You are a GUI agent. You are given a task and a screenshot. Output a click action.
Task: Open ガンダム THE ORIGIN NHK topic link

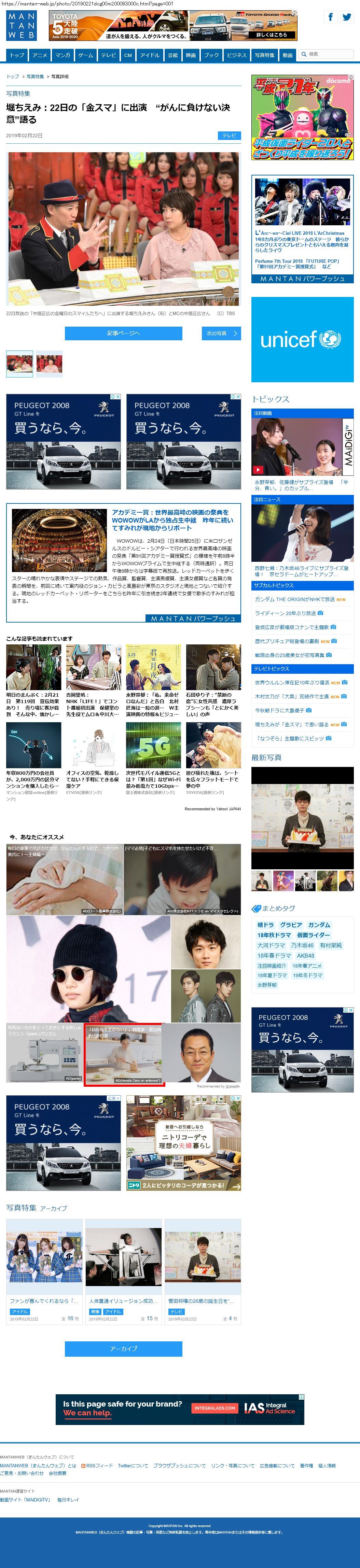tap(295, 599)
